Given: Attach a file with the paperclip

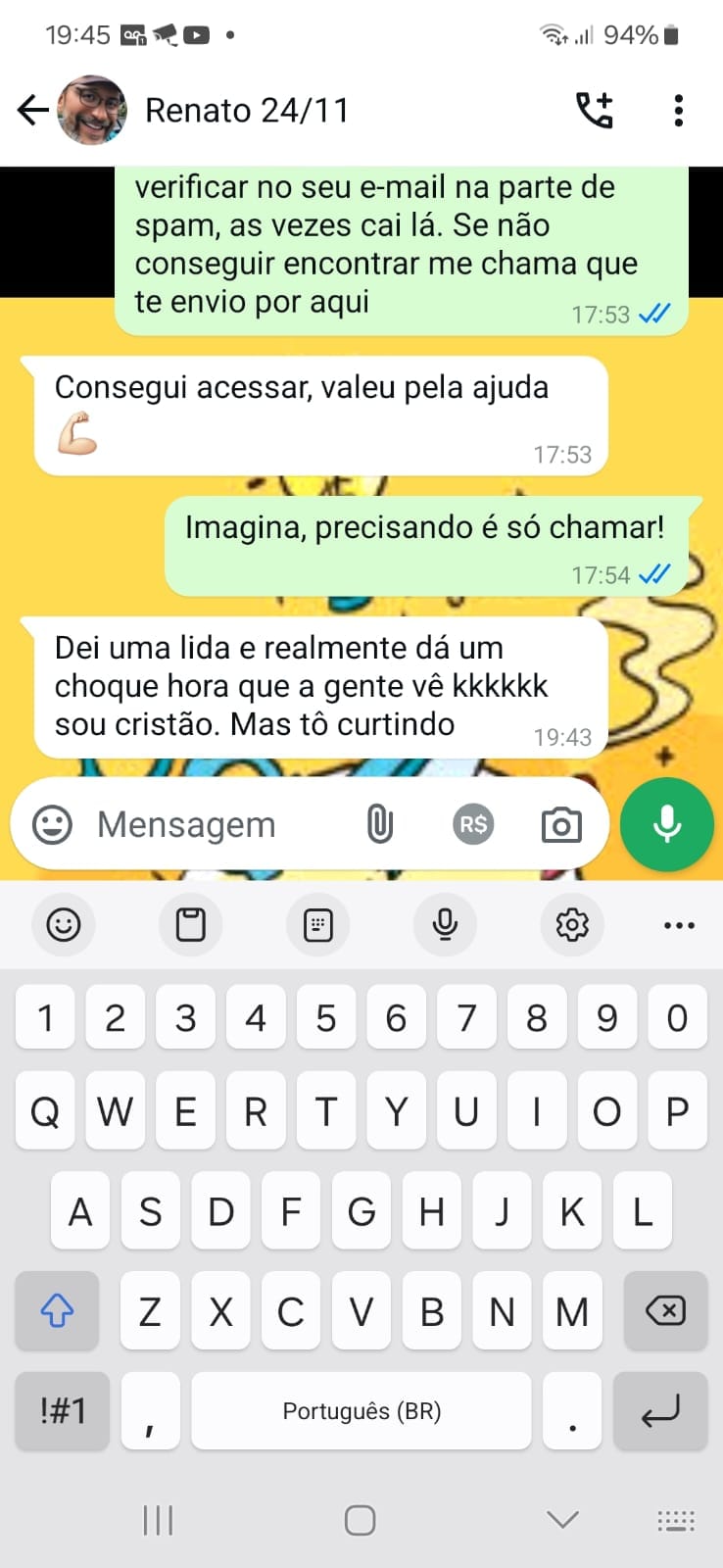Looking at the screenshot, I should click(x=379, y=824).
